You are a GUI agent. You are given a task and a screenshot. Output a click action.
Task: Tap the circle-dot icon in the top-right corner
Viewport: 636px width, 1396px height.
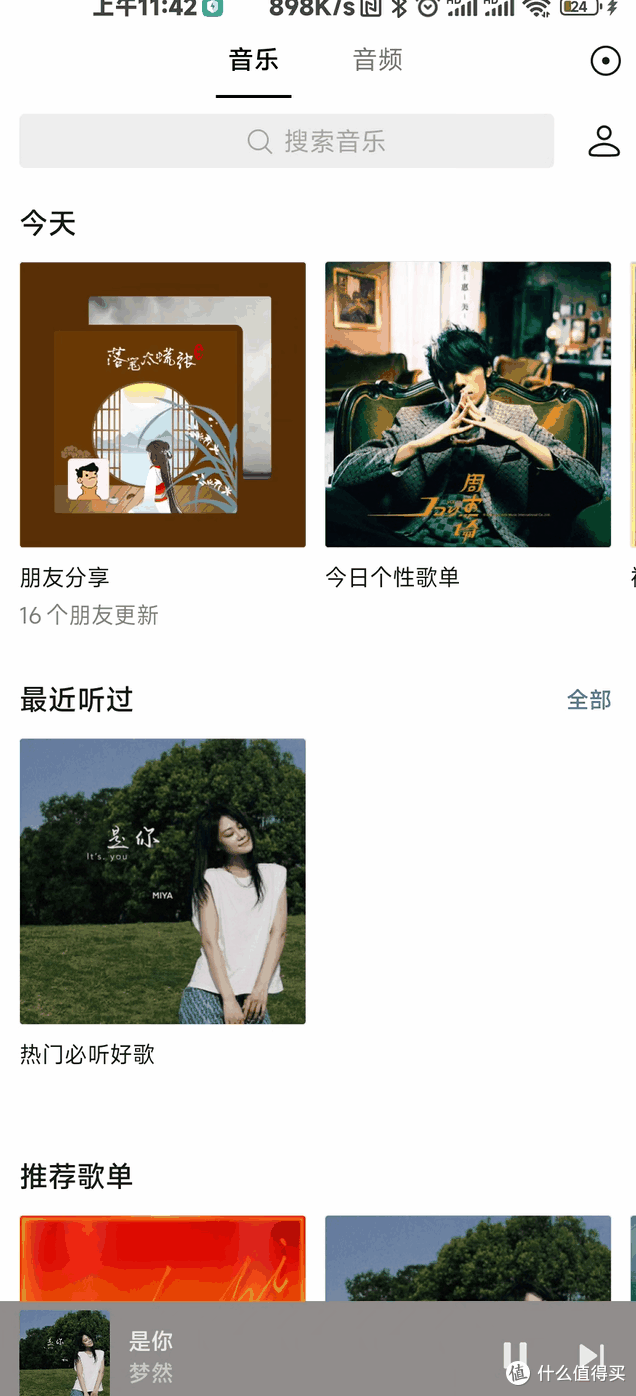click(x=605, y=61)
